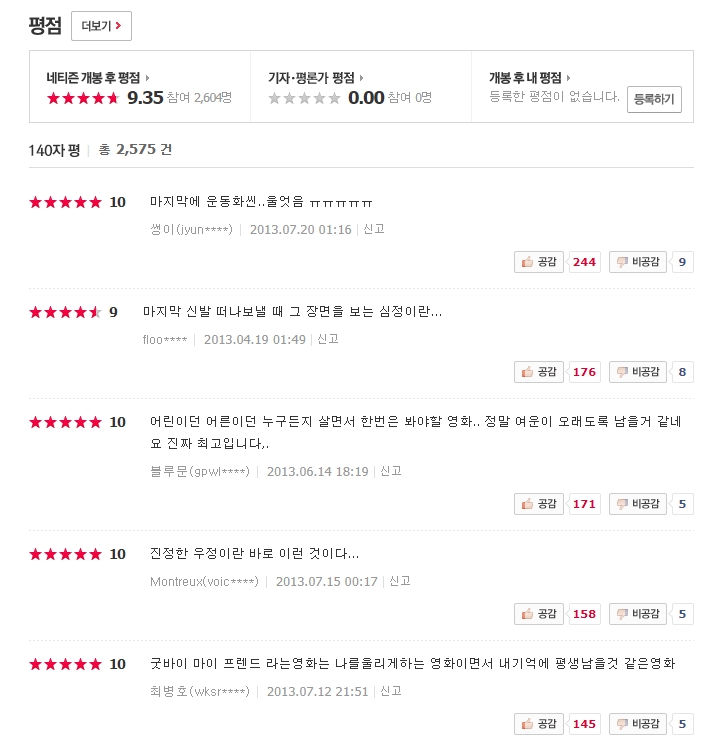The height and width of the screenshot is (746, 709).
Task: Tap 공감 on 블루문's review
Action: 540,503
